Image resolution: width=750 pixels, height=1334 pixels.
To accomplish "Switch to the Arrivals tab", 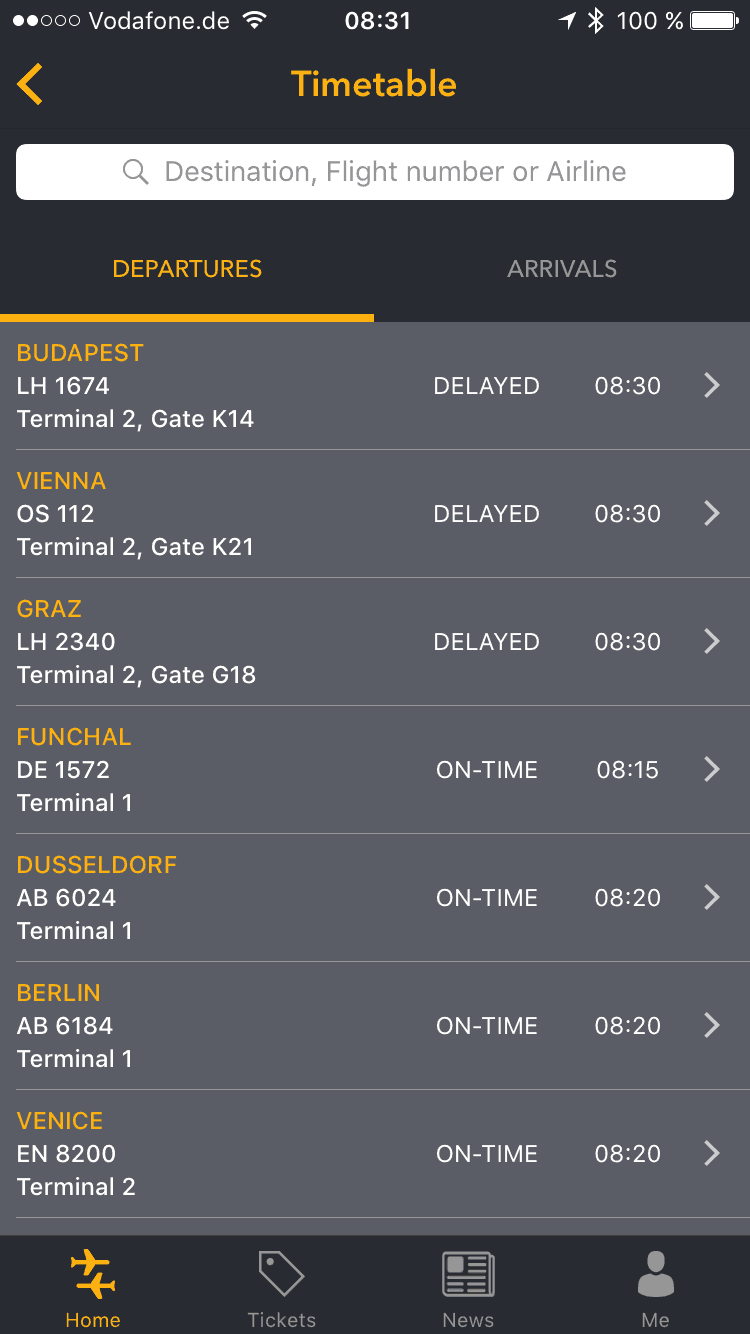I will 562,269.
